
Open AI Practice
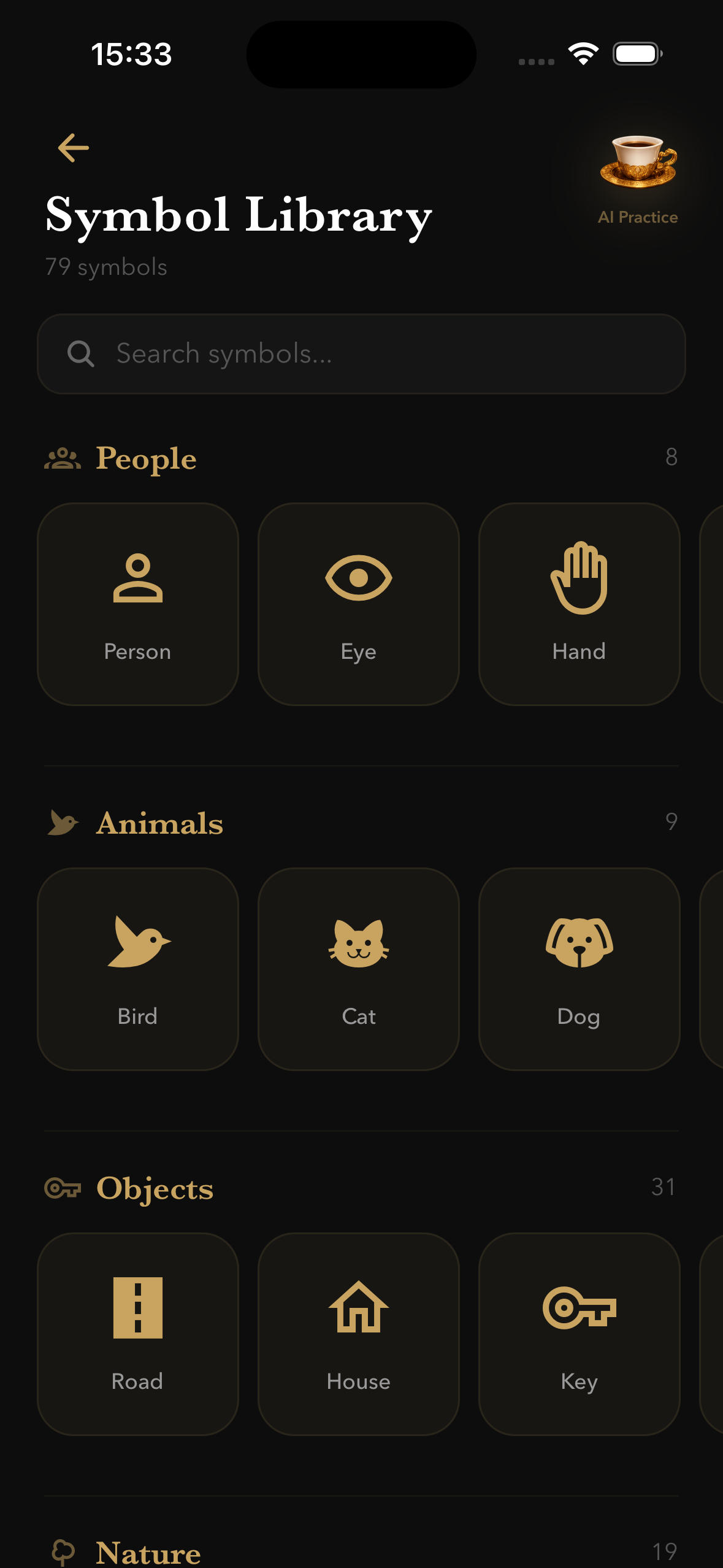coord(638,179)
